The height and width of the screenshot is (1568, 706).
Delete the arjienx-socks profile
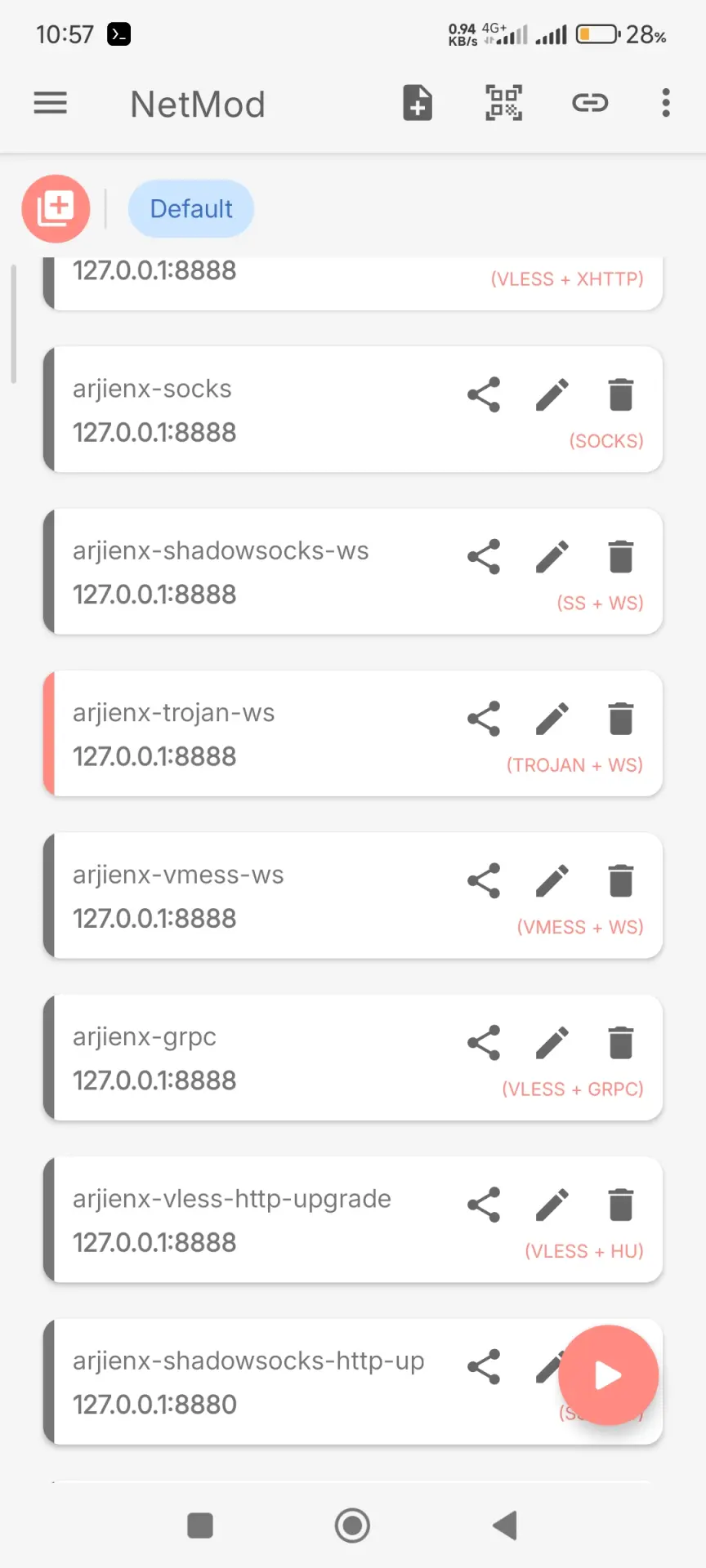point(621,395)
